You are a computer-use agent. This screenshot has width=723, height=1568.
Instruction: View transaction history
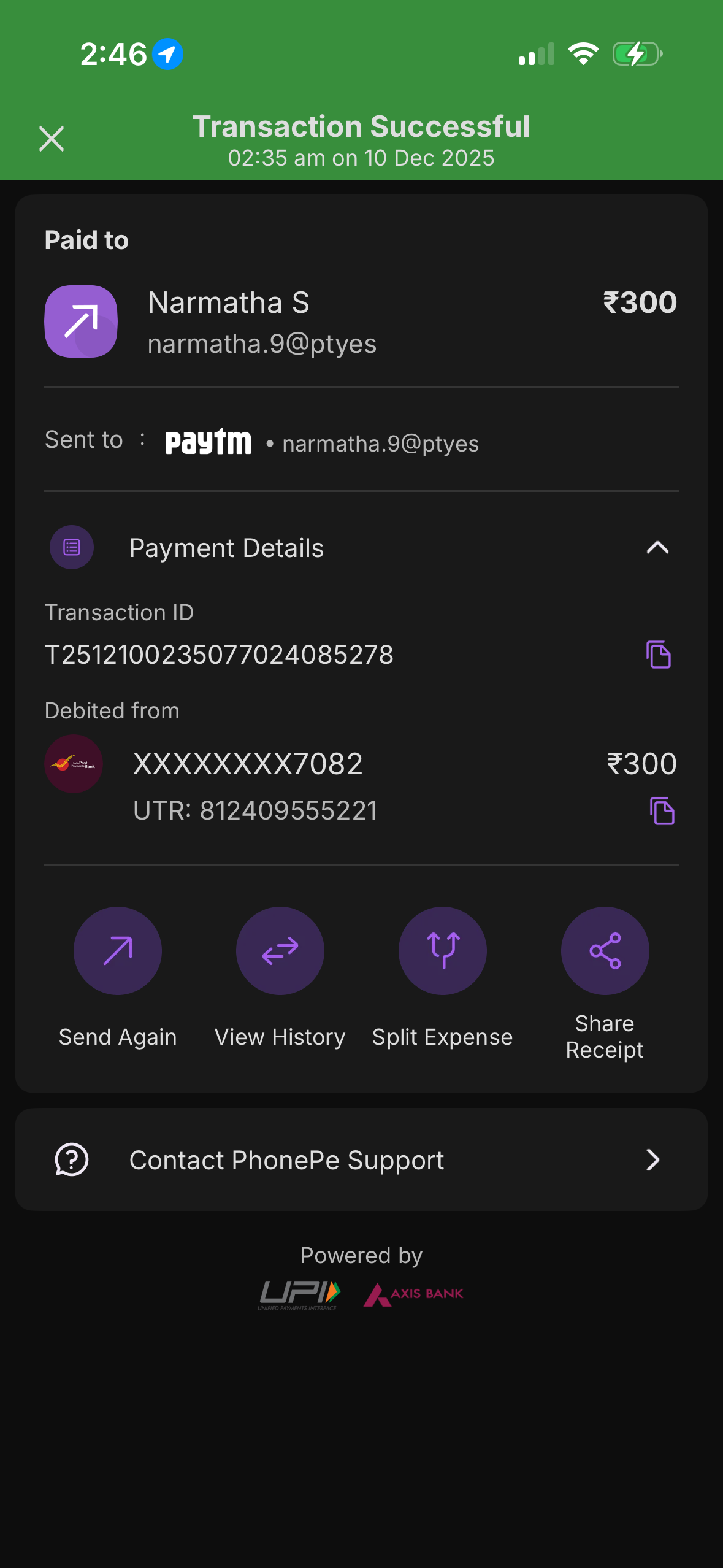point(280,951)
